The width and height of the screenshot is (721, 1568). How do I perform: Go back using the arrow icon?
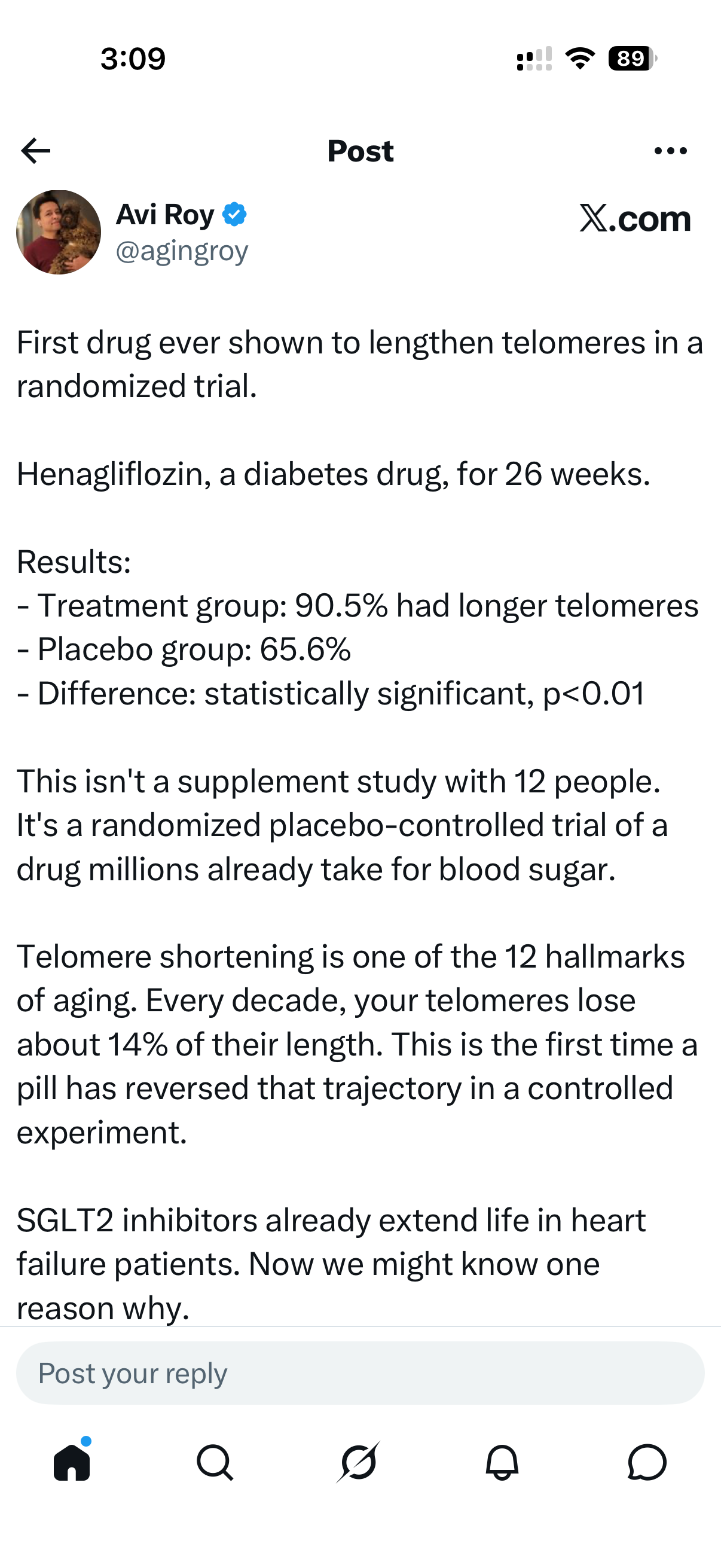point(35,151)
